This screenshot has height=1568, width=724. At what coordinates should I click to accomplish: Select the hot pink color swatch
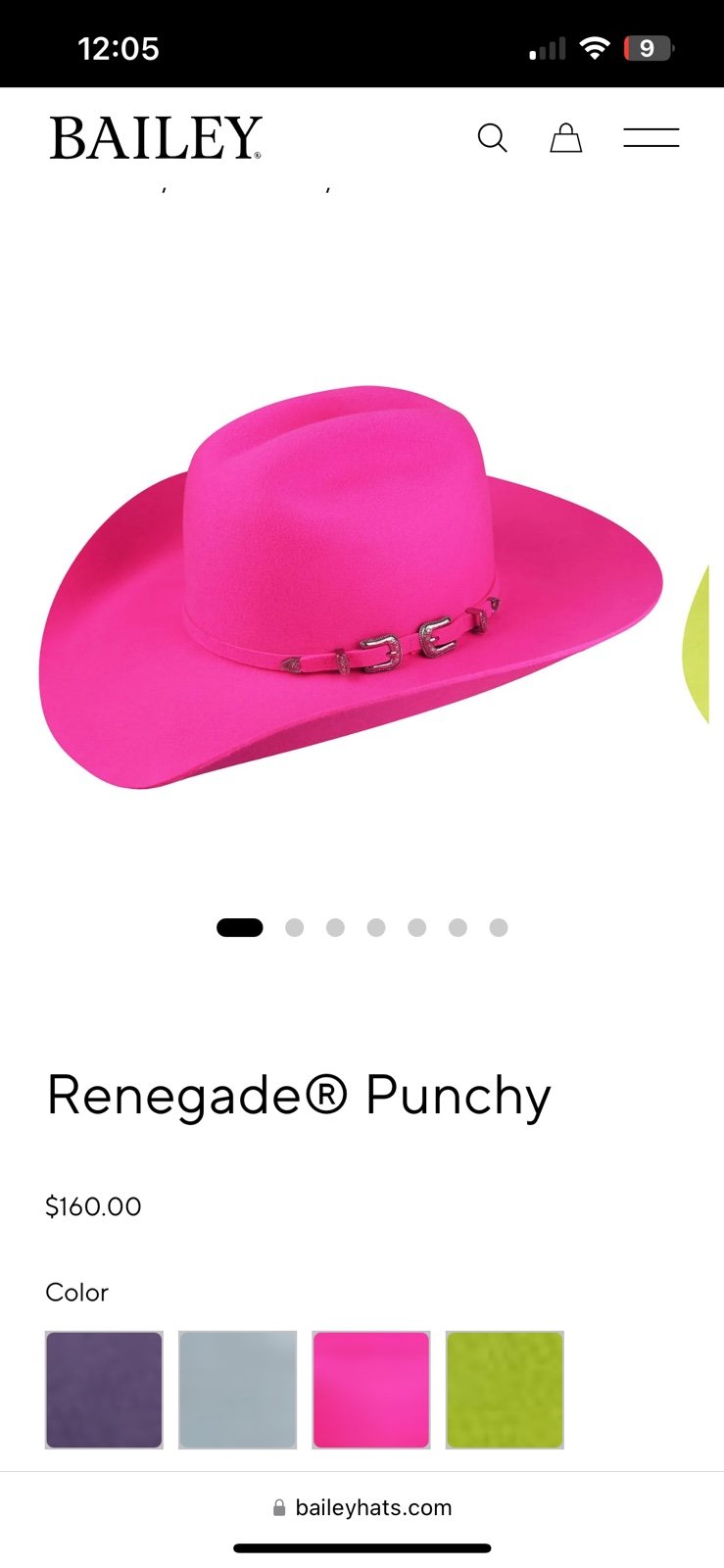point(371,1390)
